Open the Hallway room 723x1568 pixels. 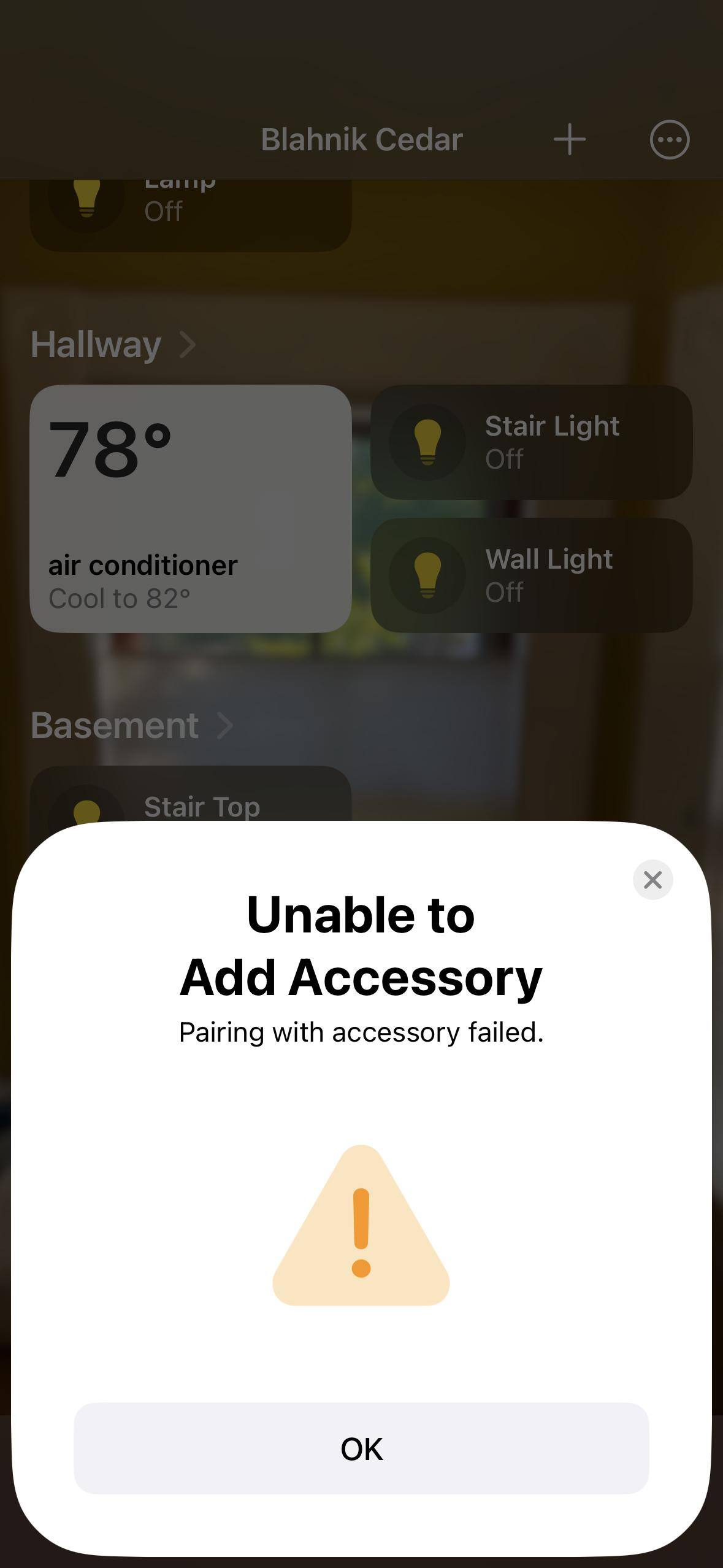(113, 345)
